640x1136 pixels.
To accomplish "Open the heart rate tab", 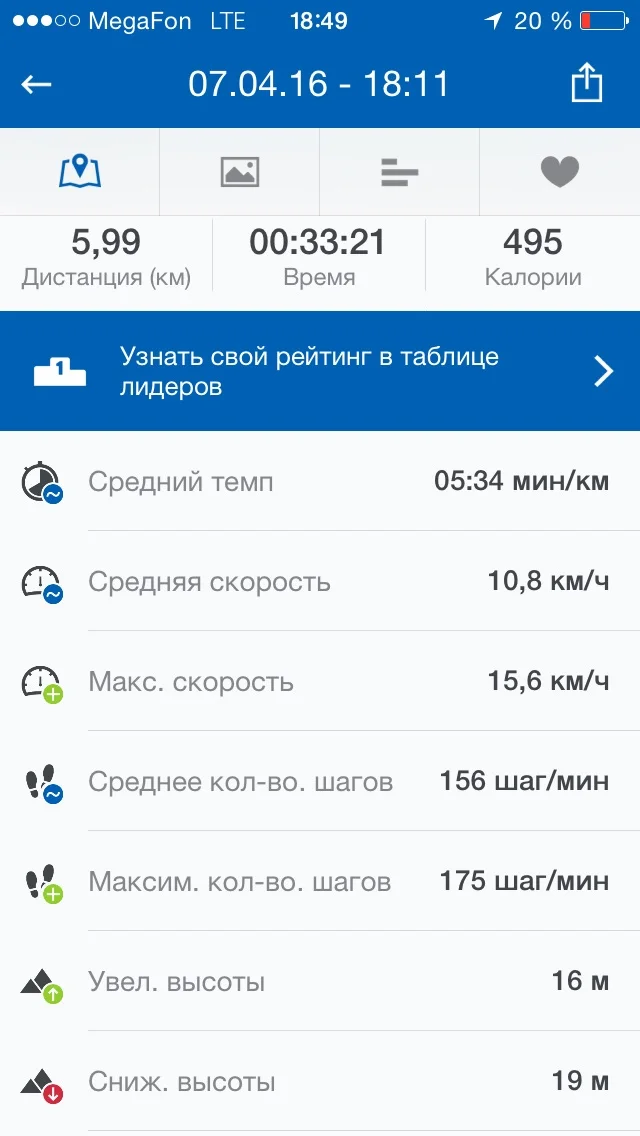I will 560,172.
